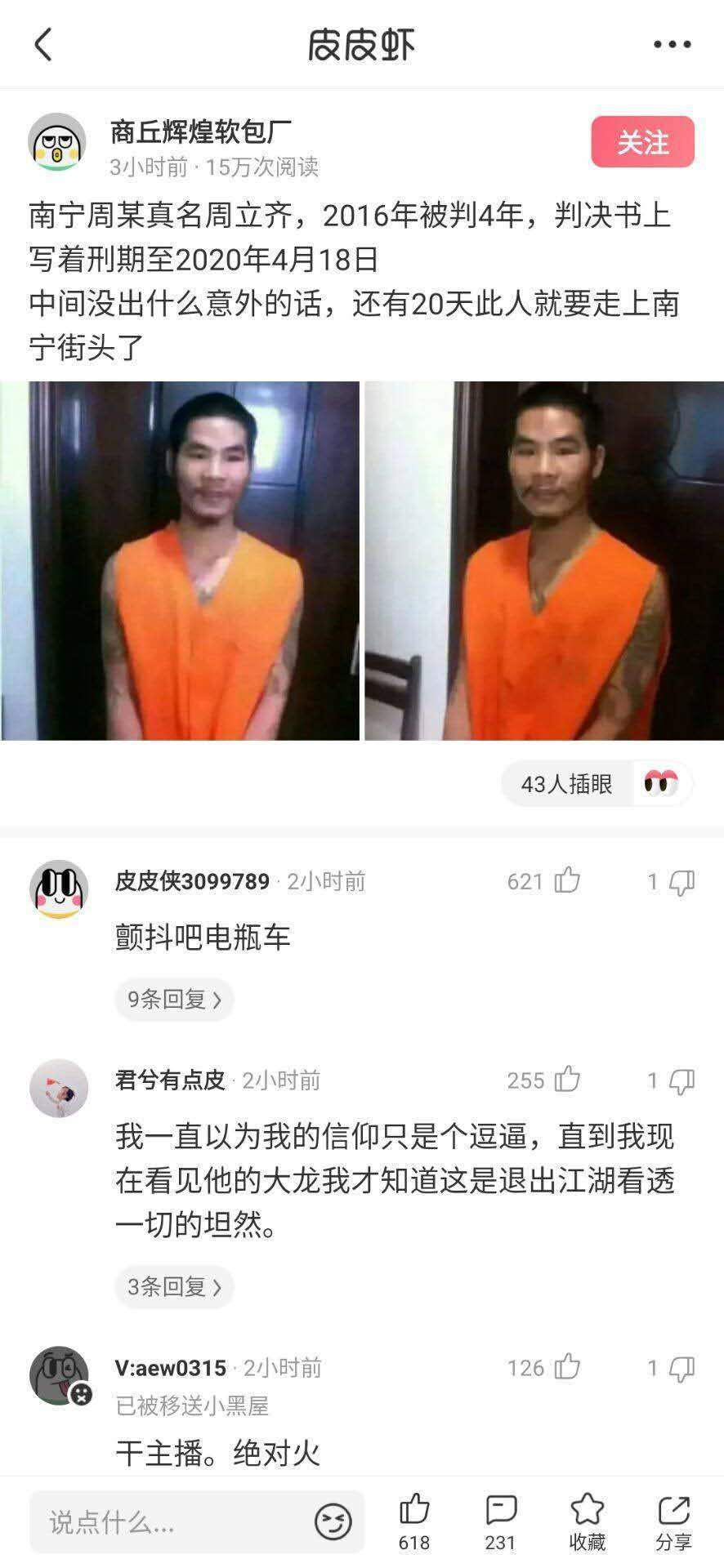Image resolution: width=724 pixels, height=1568 pixels.
Task: Open the right photo in the post
Action: point(544,560)
